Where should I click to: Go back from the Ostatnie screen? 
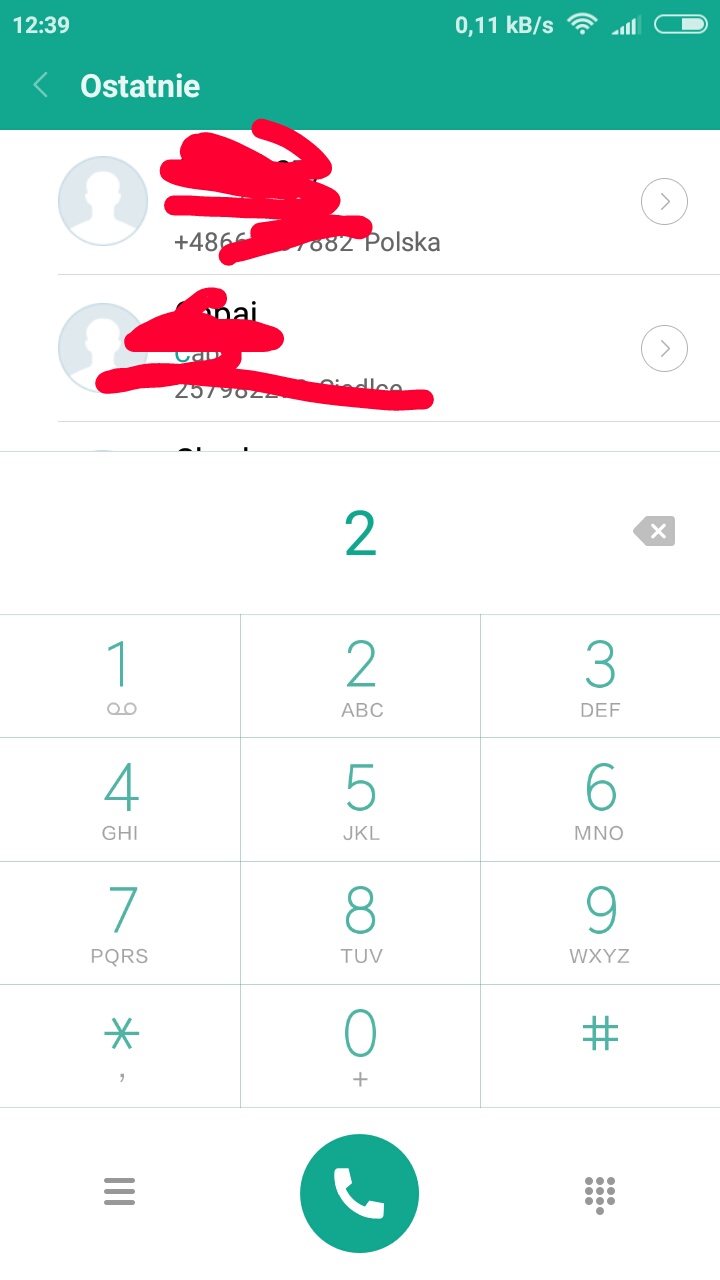click(41, 85)
